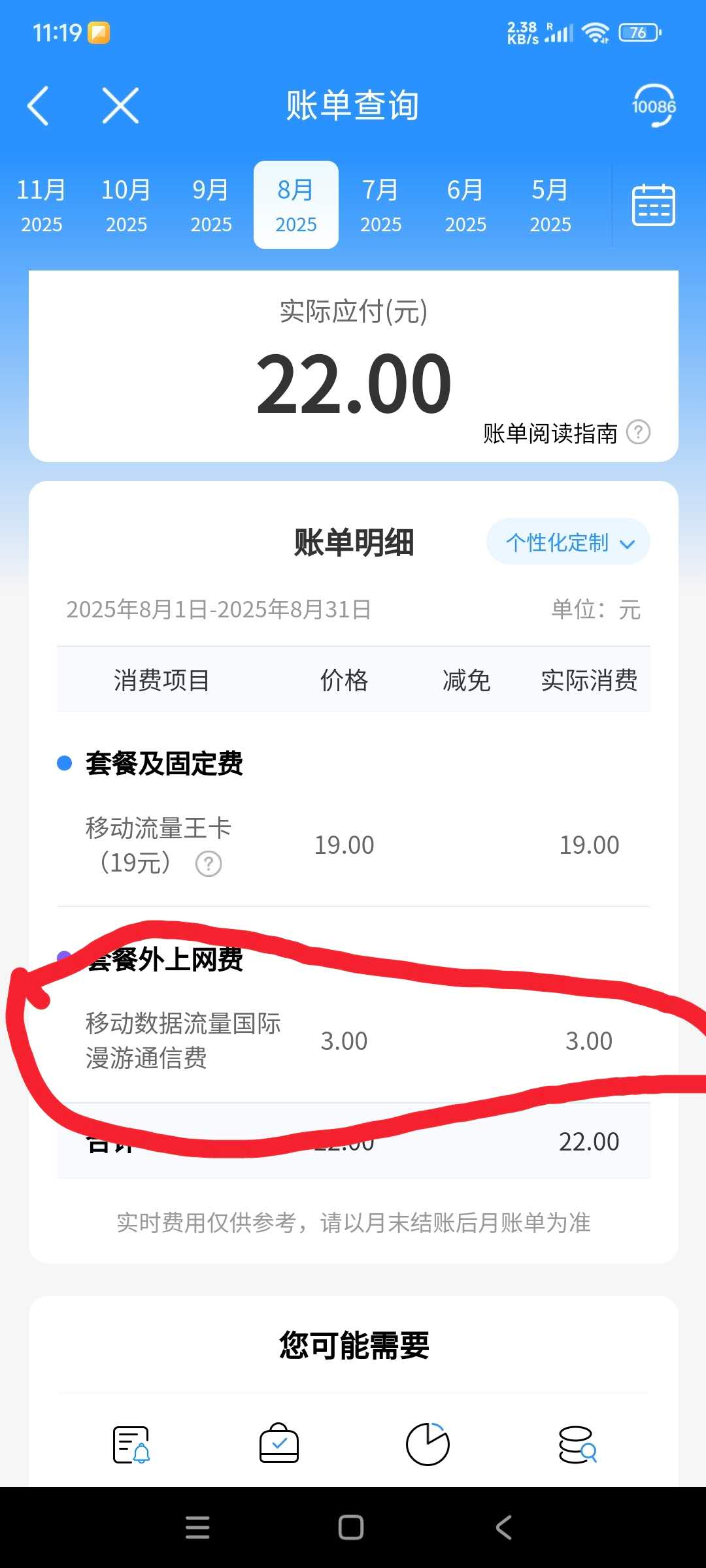The image size is (706, 1568).
Task: Open the 5月 2025 bill
Action: pyautogui.click(x=550, y=205)
